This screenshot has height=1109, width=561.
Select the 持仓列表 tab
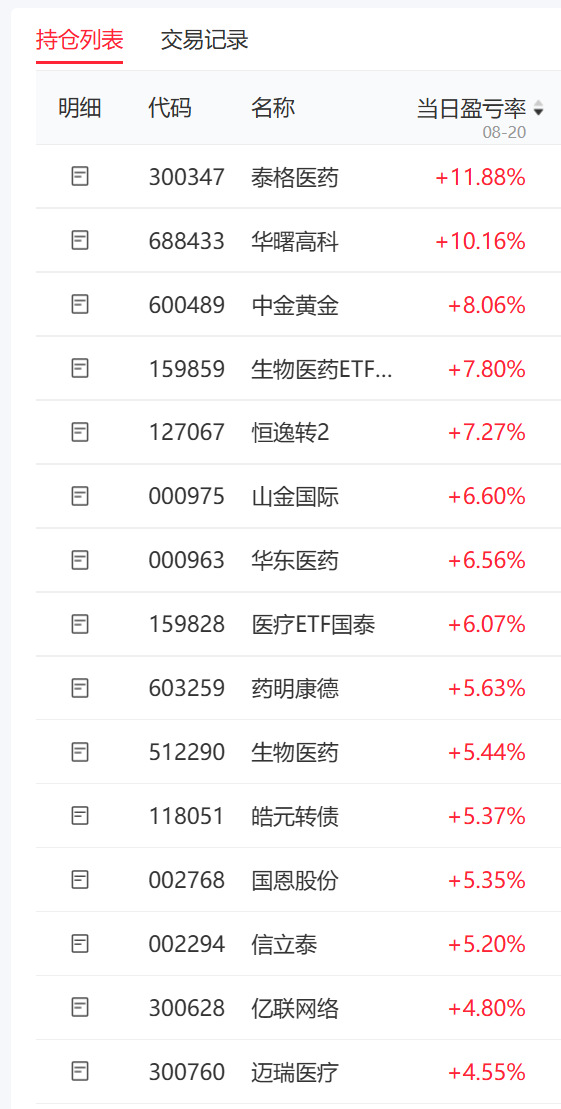tap(80, 40)
